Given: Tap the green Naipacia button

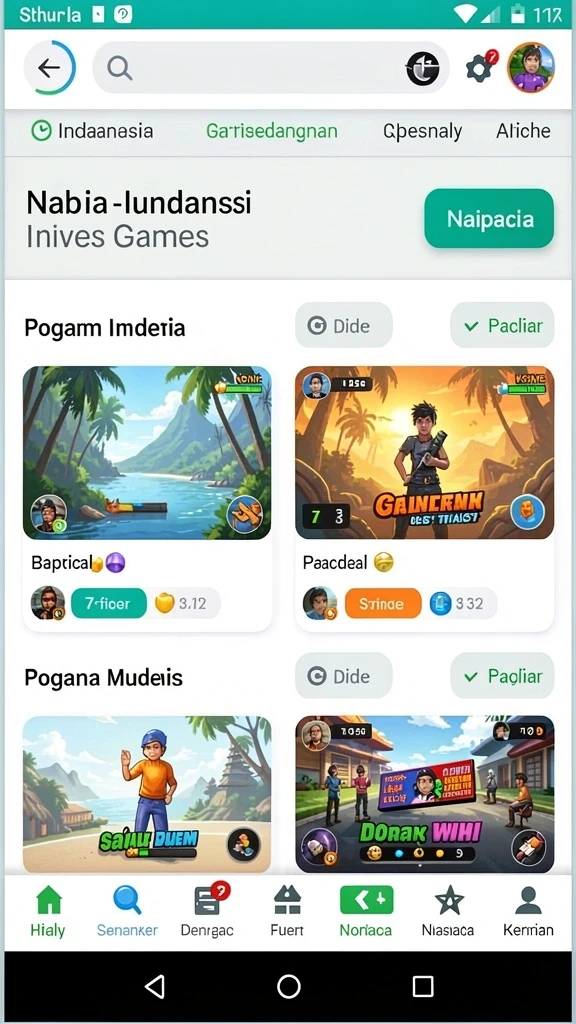Looking at the screenshot, I should click(489, 219).
